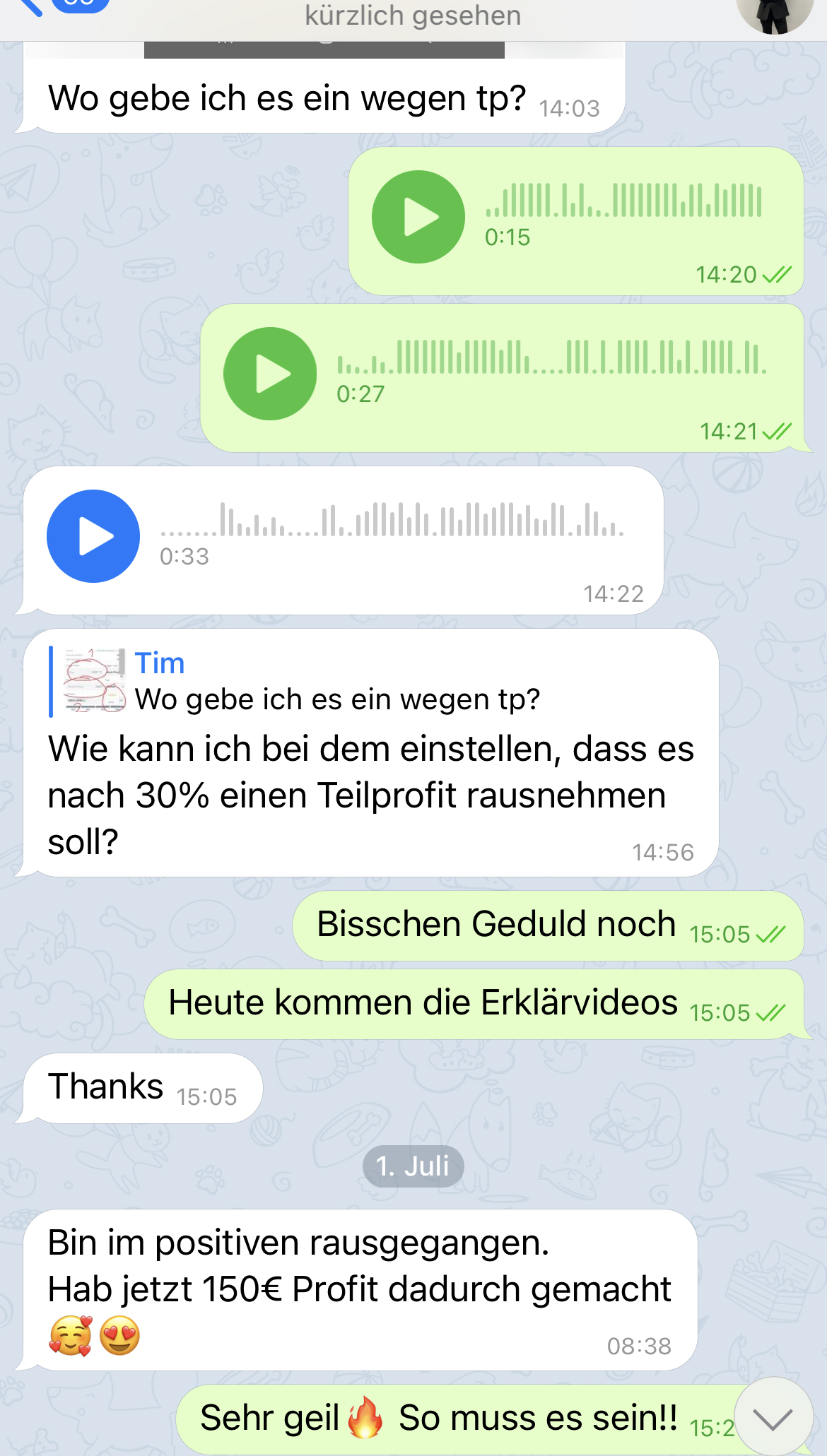827x1456 pixels.
Task: Jump to the bottom of the chat
Action: tap(773, 1417)
